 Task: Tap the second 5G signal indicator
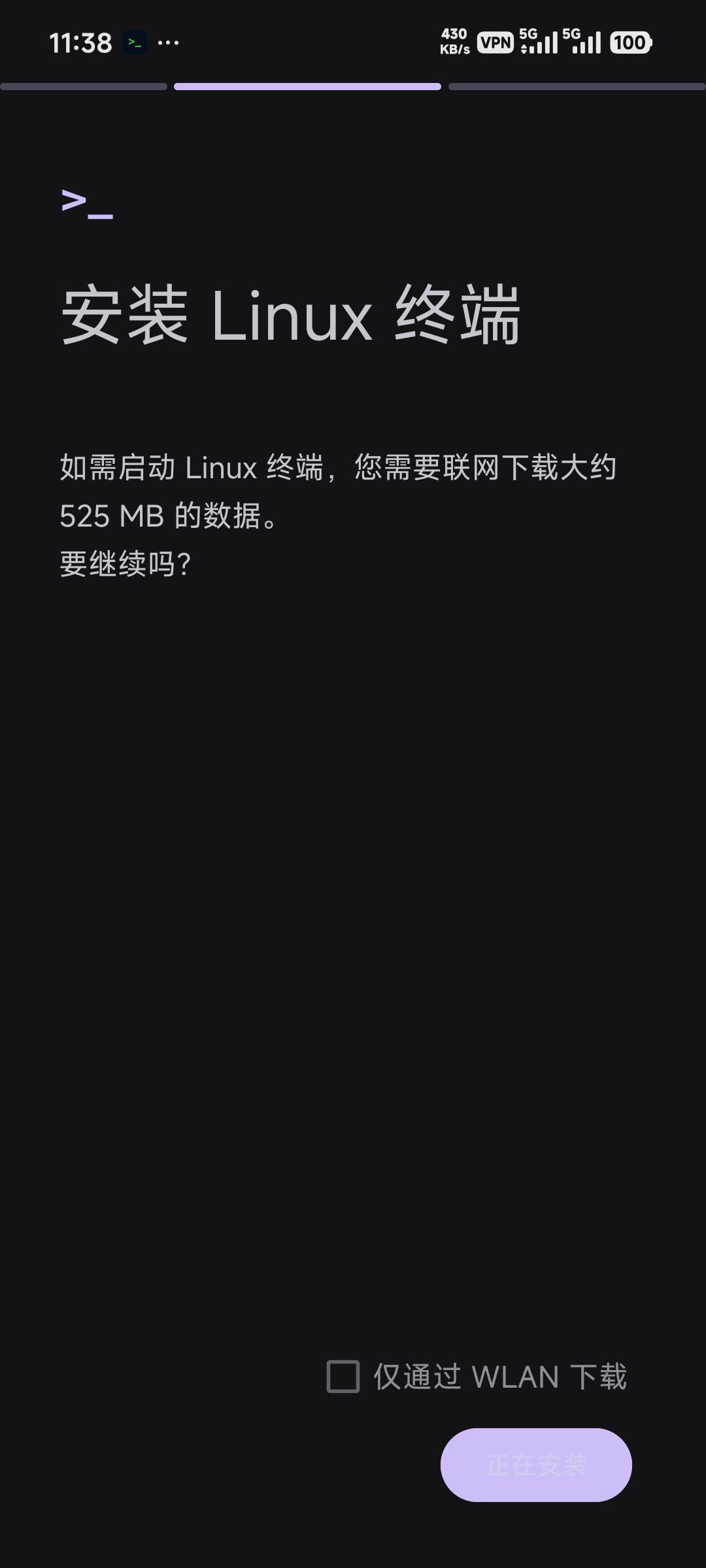click(583, 42)
